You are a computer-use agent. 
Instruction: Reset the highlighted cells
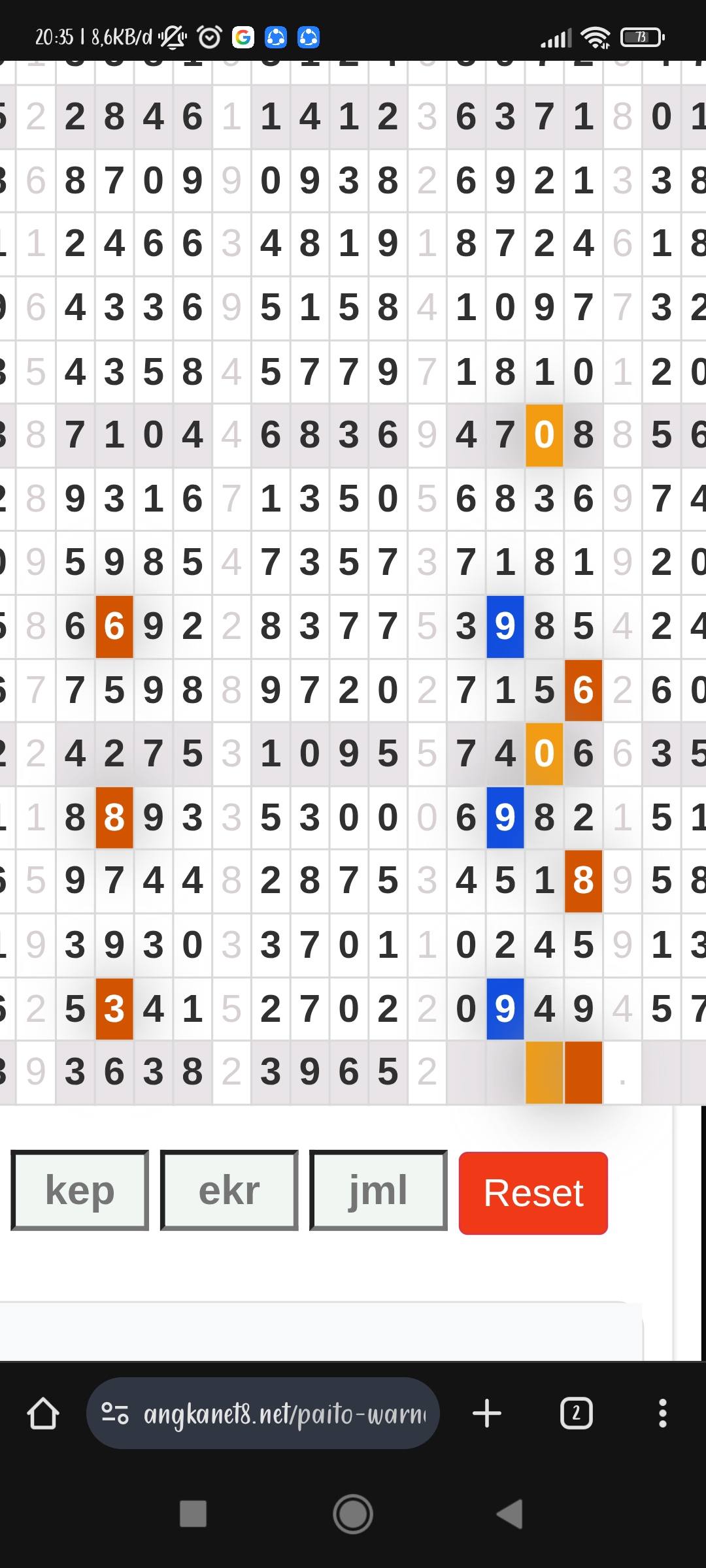533,1193
